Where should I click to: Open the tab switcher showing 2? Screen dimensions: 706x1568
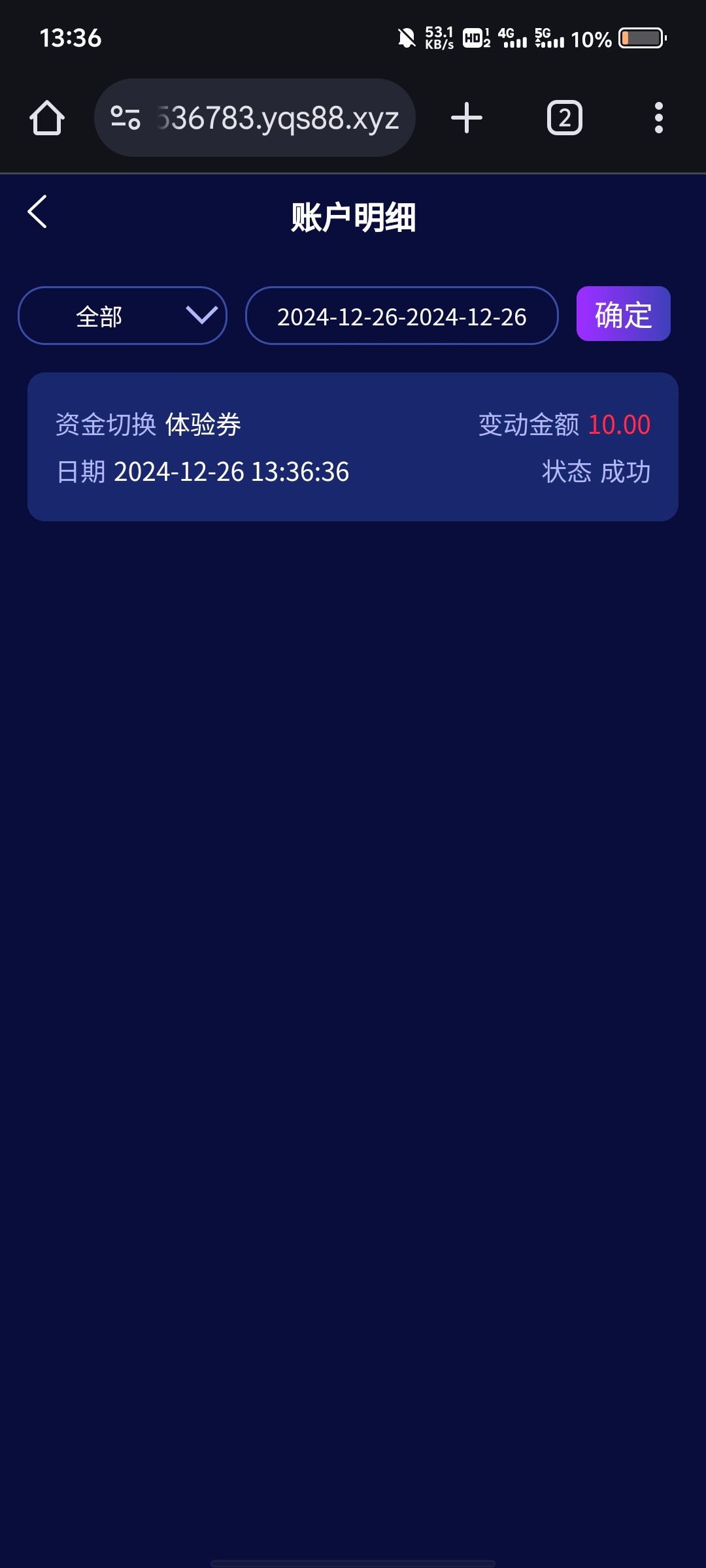[x=565, y=118]
